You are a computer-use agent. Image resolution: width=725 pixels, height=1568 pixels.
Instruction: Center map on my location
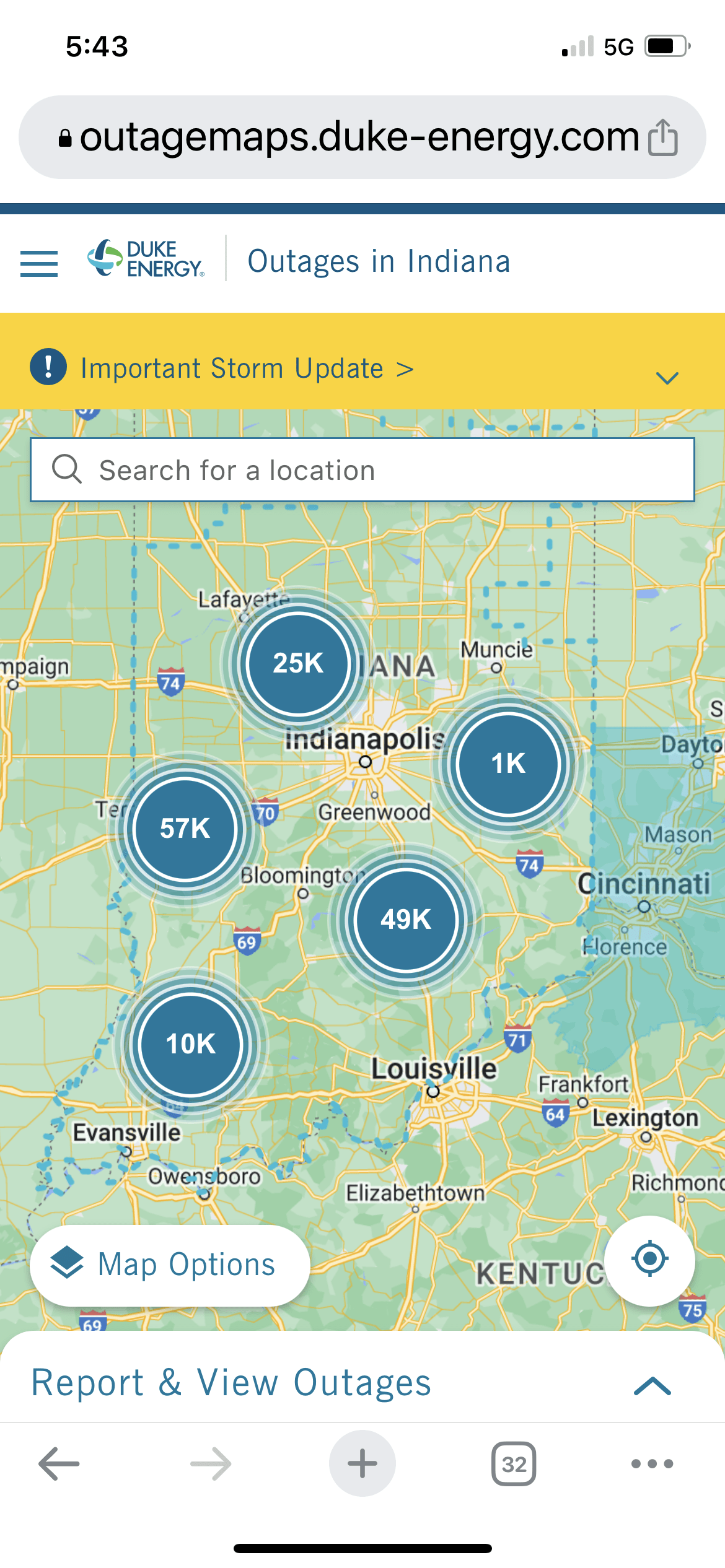(649, 1259)
